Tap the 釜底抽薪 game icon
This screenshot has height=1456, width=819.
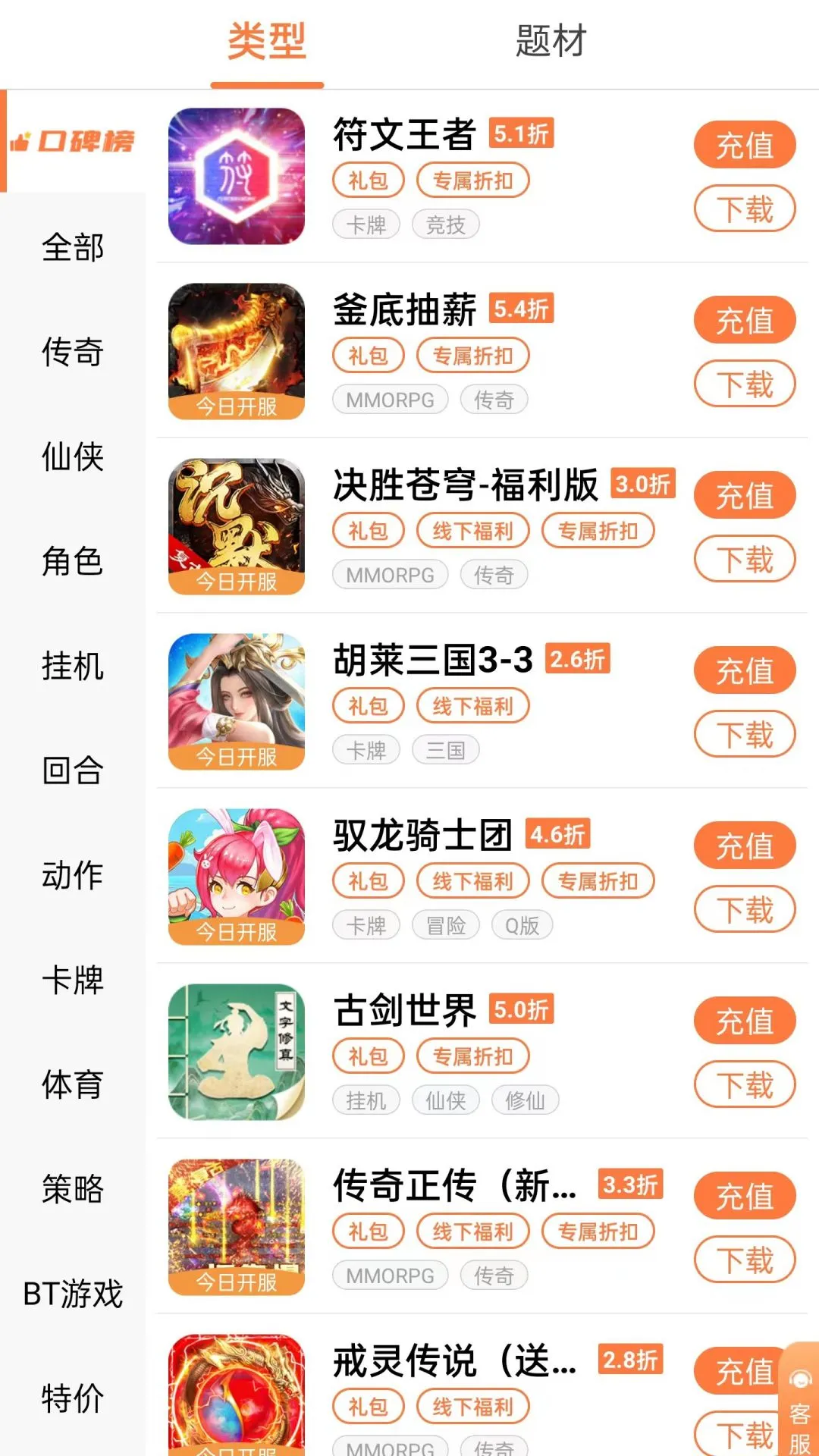pos(236,351)
